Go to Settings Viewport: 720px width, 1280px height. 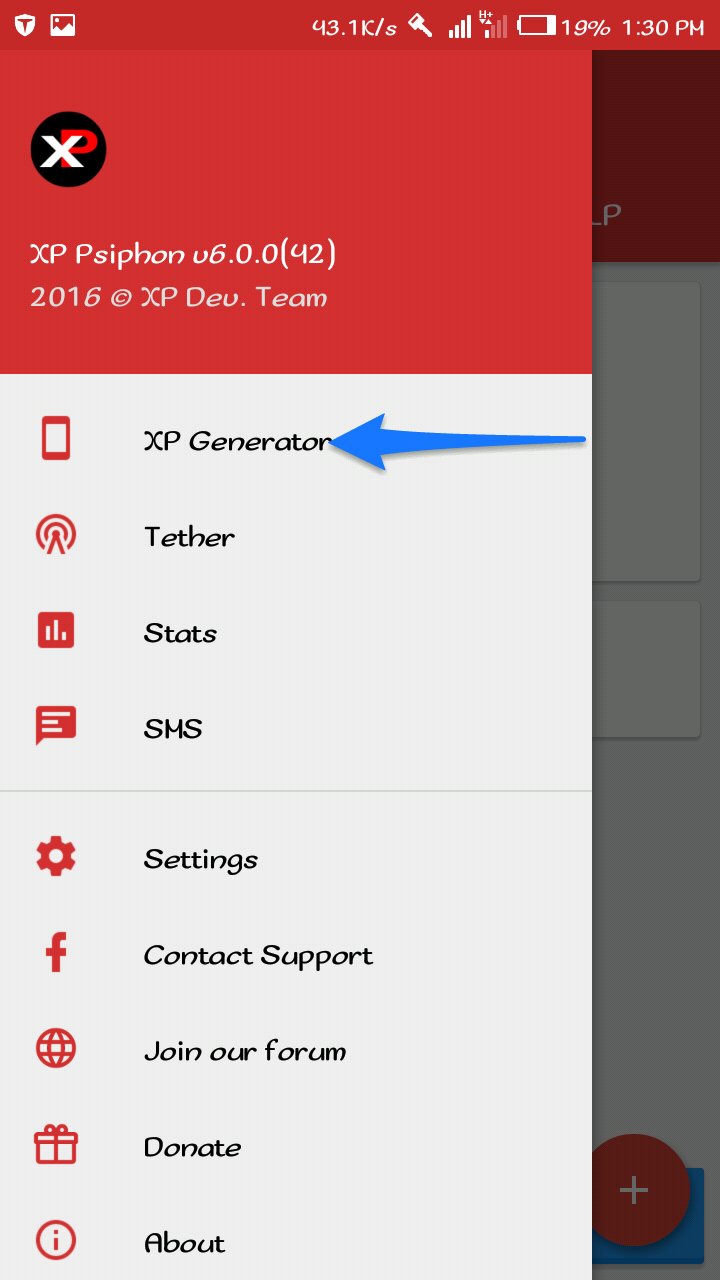[x=201, y=859]
